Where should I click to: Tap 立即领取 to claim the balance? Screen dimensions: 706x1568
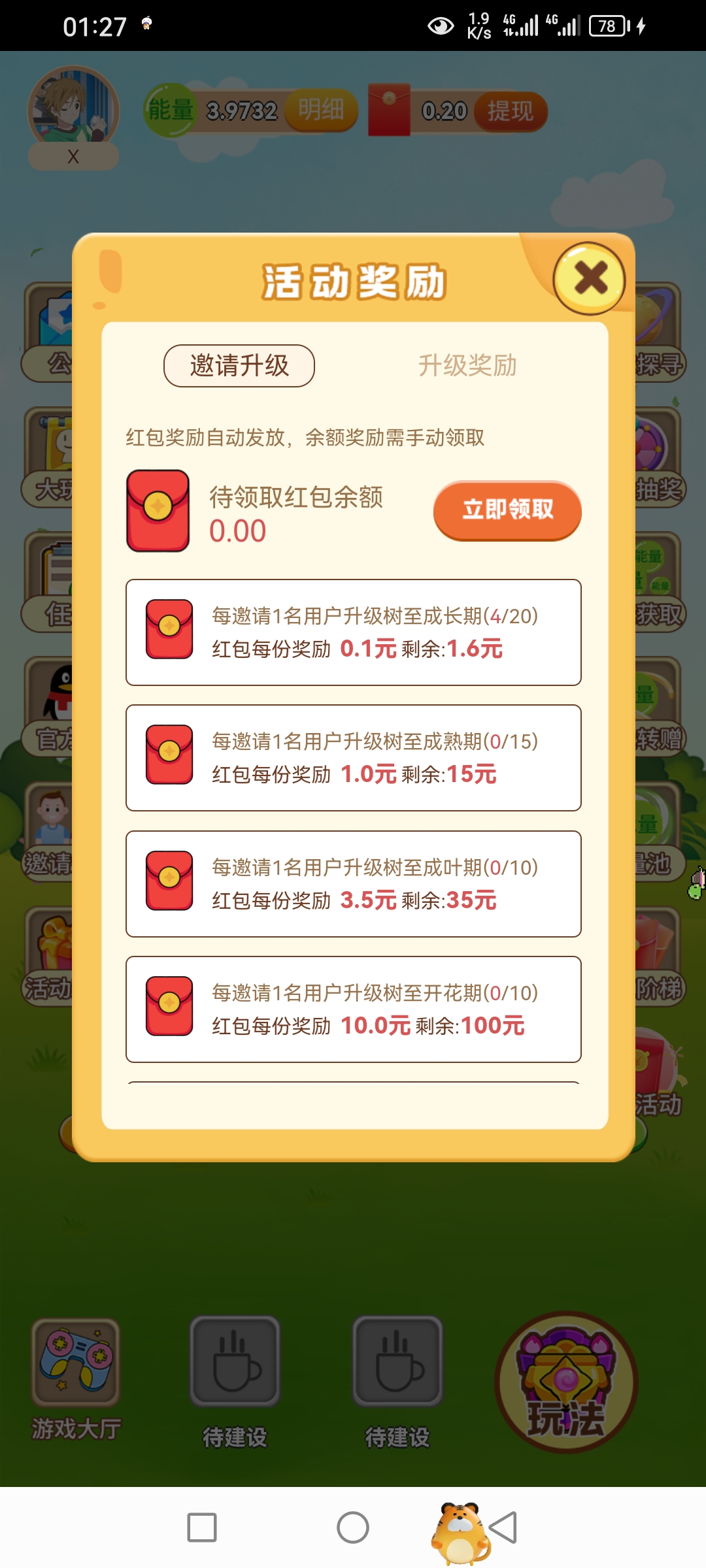tap(507, 510)
